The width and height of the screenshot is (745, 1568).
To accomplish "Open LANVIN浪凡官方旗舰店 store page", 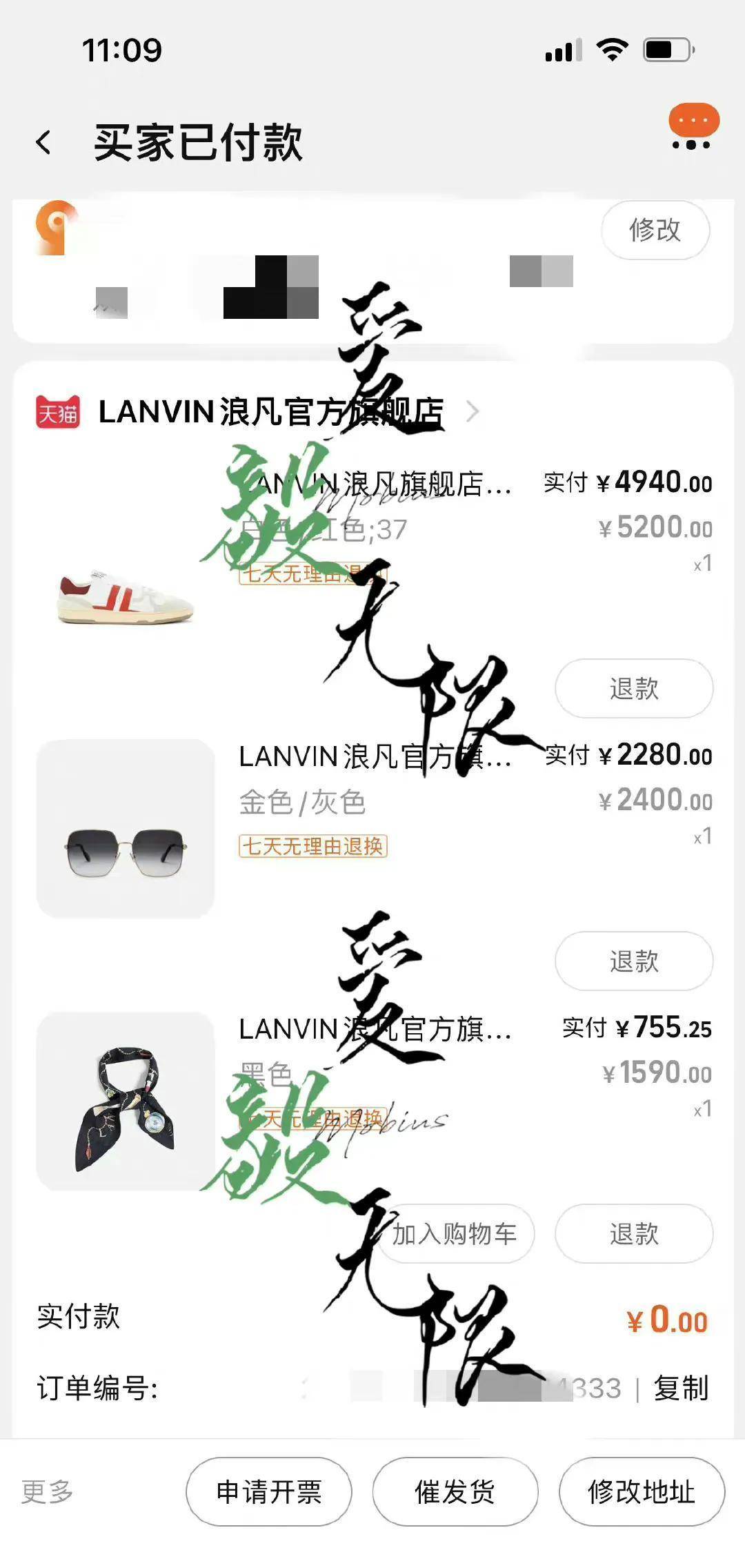I will pyautogui.click(x=270, y=411).
